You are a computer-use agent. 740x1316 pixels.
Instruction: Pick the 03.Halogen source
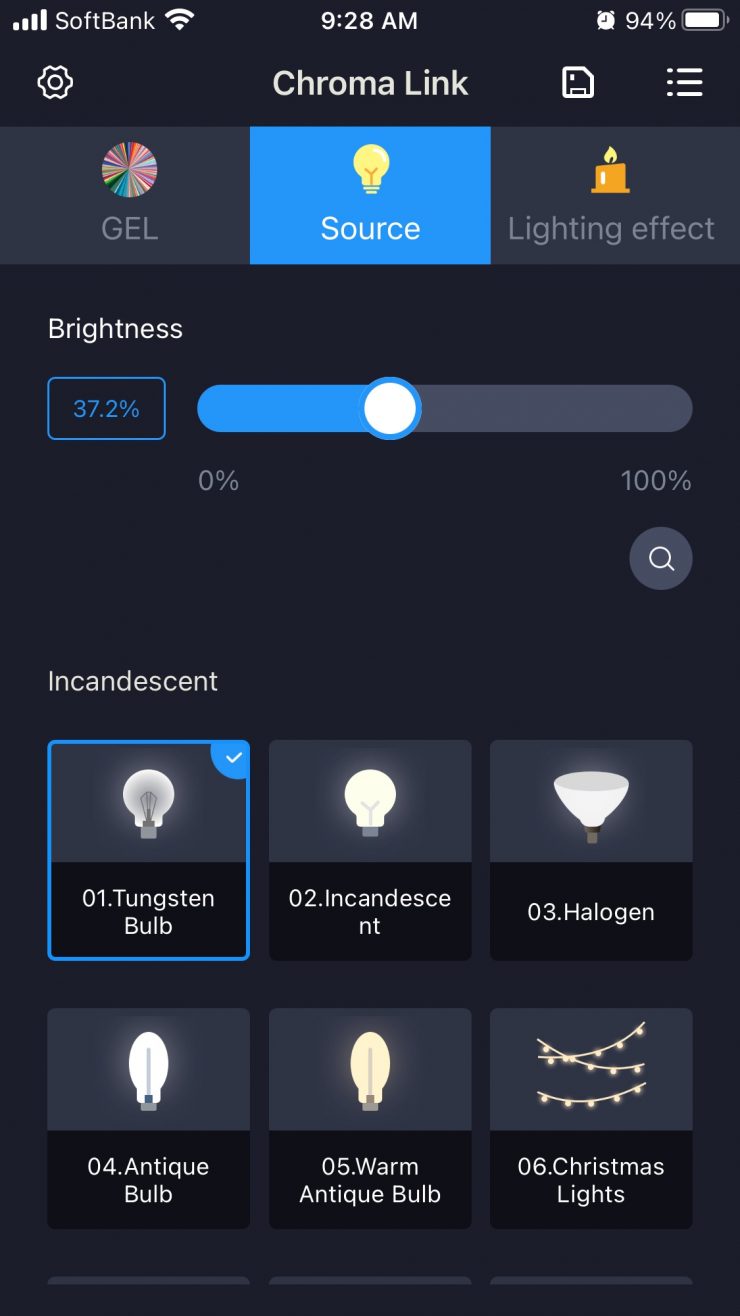pos(591,850)
